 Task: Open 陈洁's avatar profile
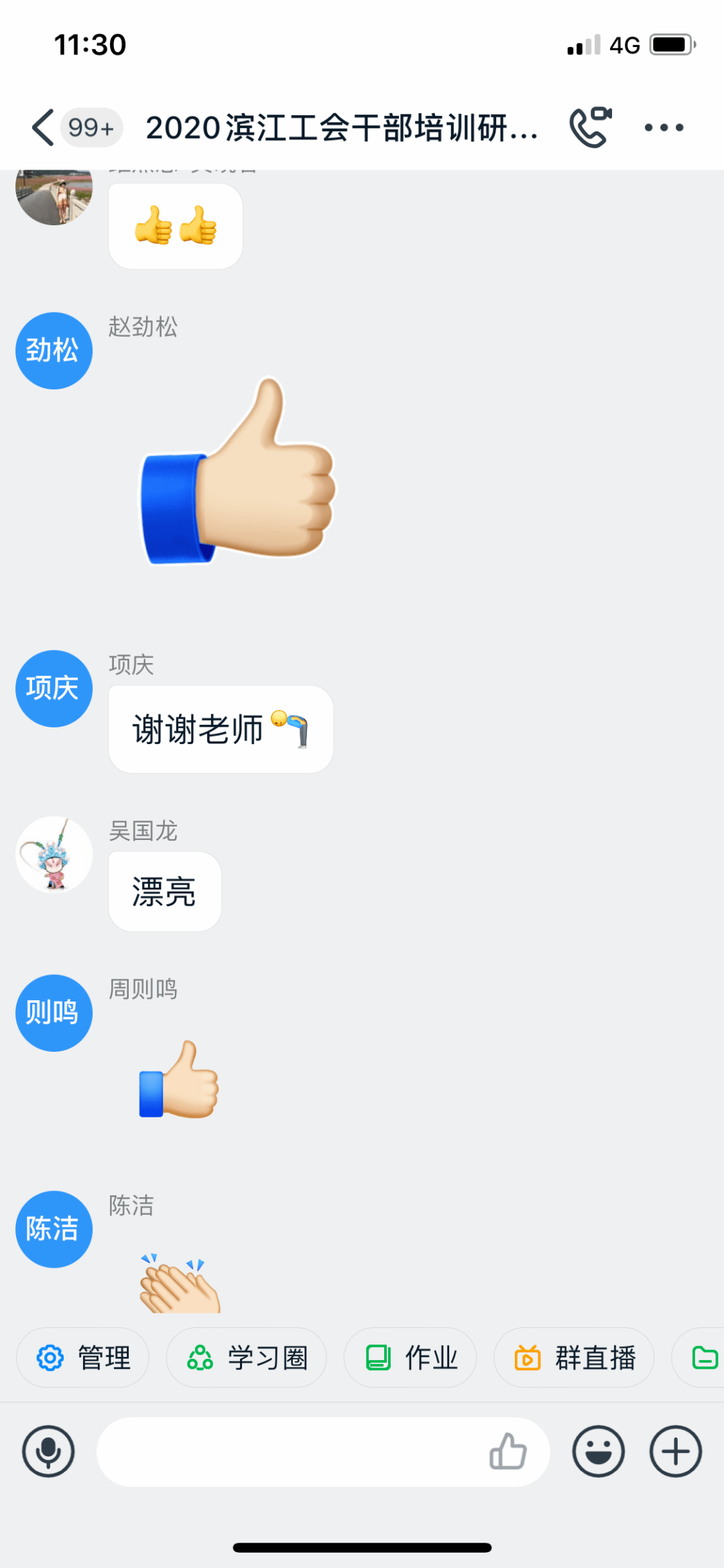[54, 1229]
